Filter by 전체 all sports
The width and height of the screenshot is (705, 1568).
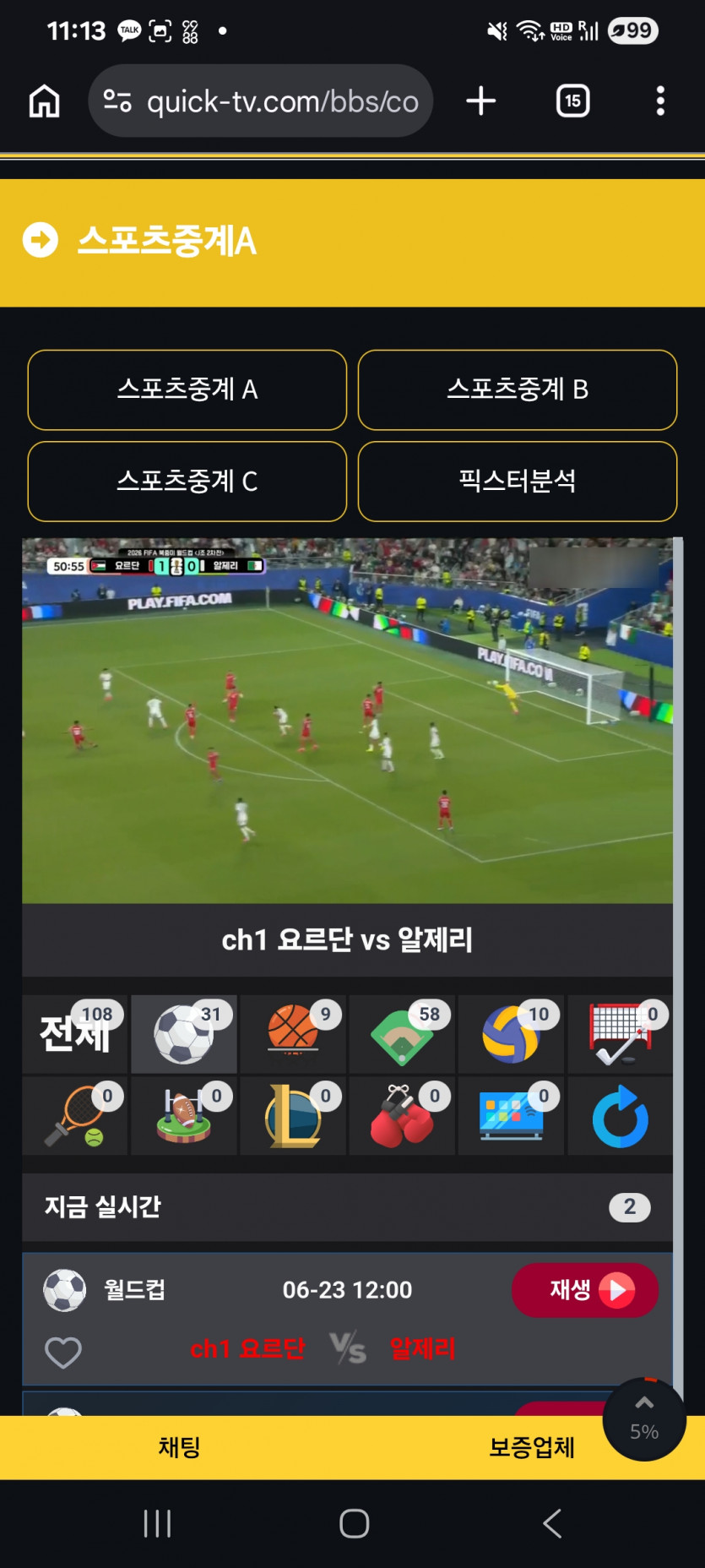pyautogui.click(x=75, y=1034)
